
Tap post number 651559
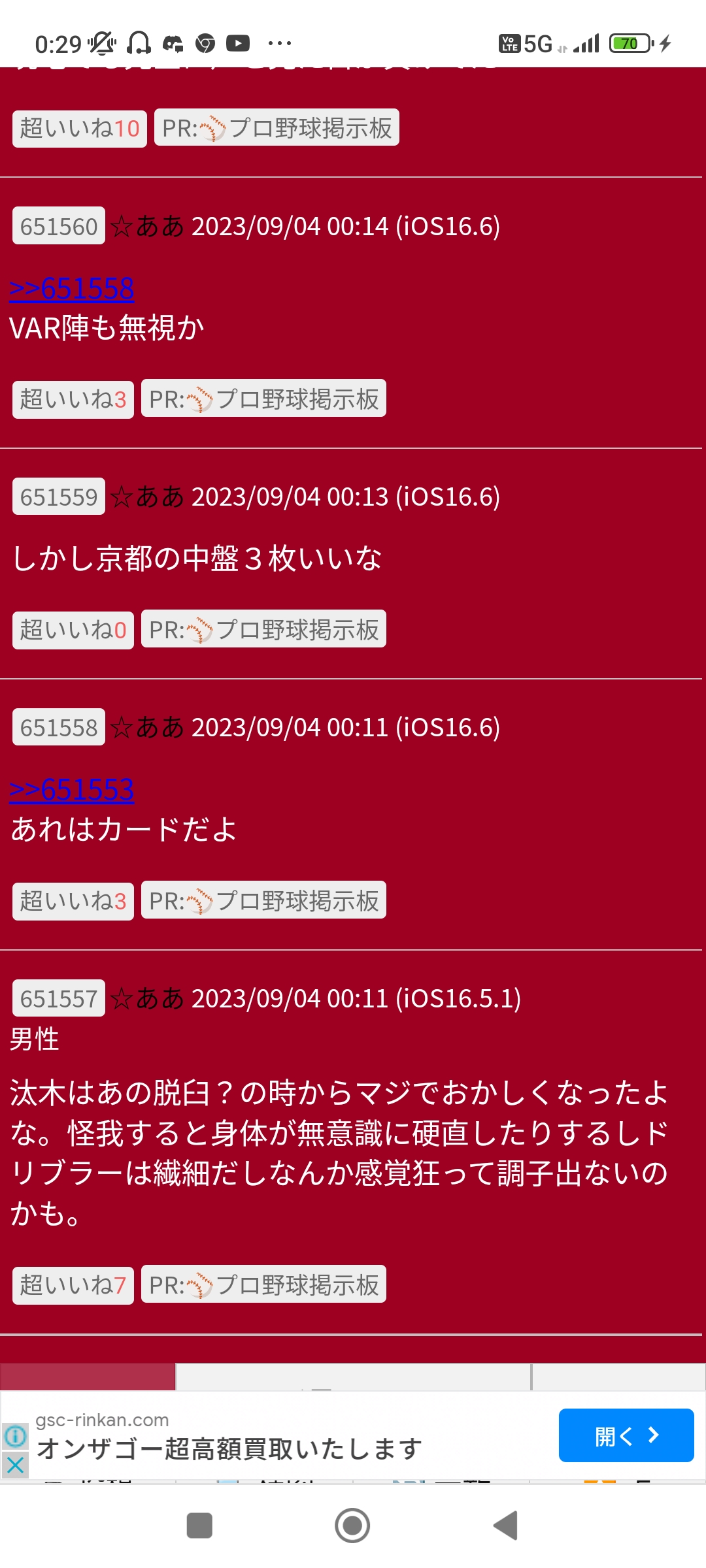tap(59, 497)
